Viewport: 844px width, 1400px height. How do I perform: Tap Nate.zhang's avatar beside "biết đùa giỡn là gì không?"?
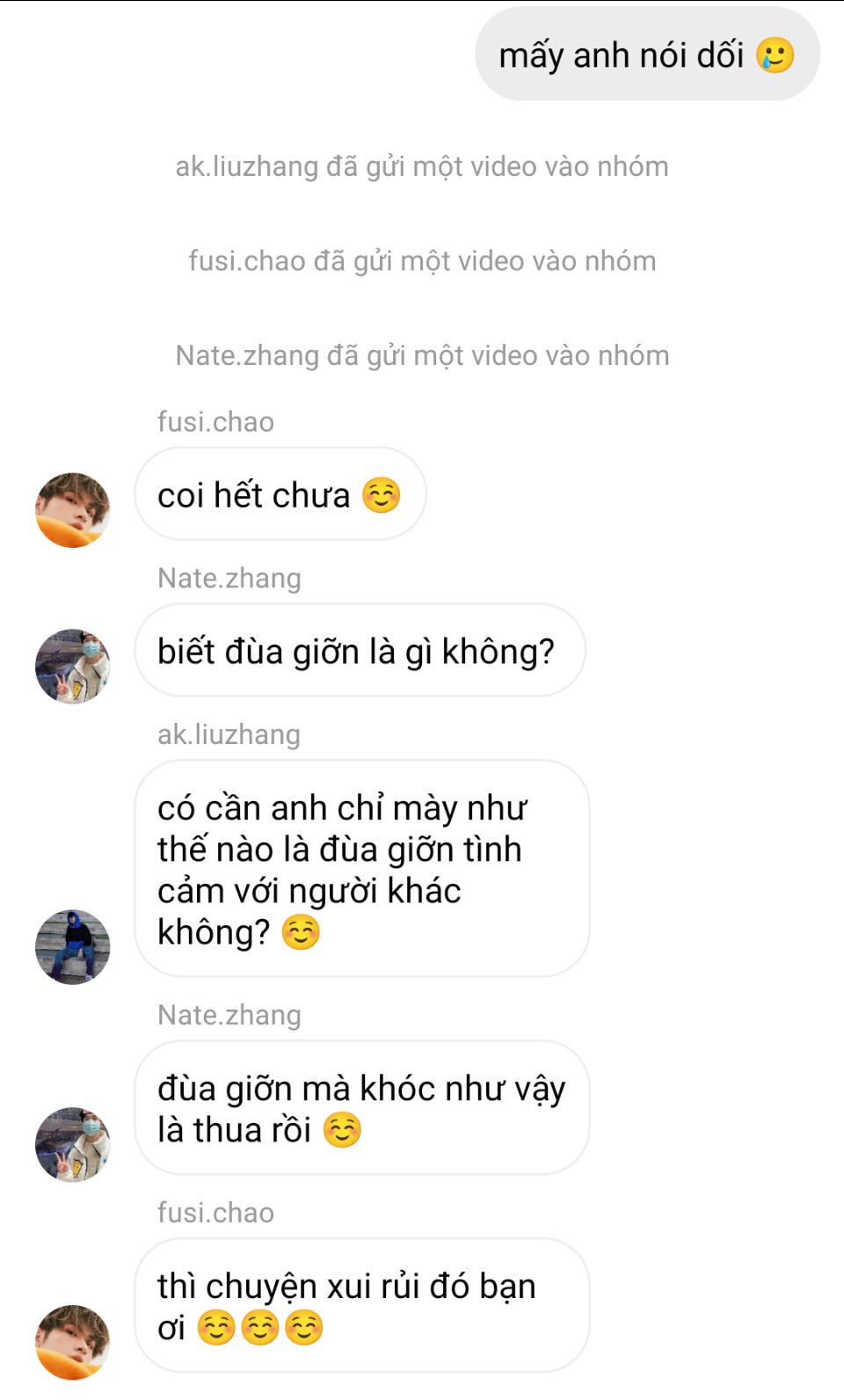point(72,667)
